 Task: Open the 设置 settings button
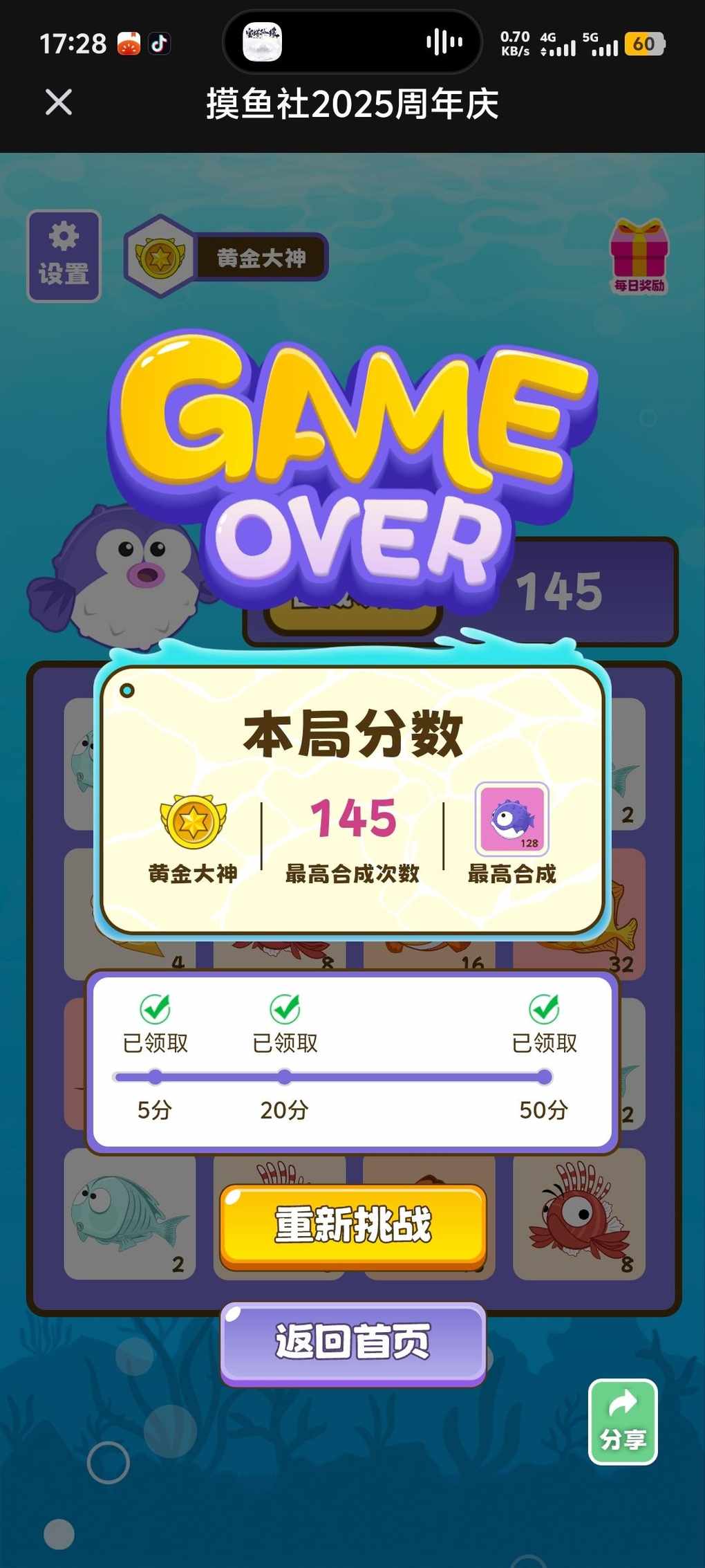pos(64,256)
